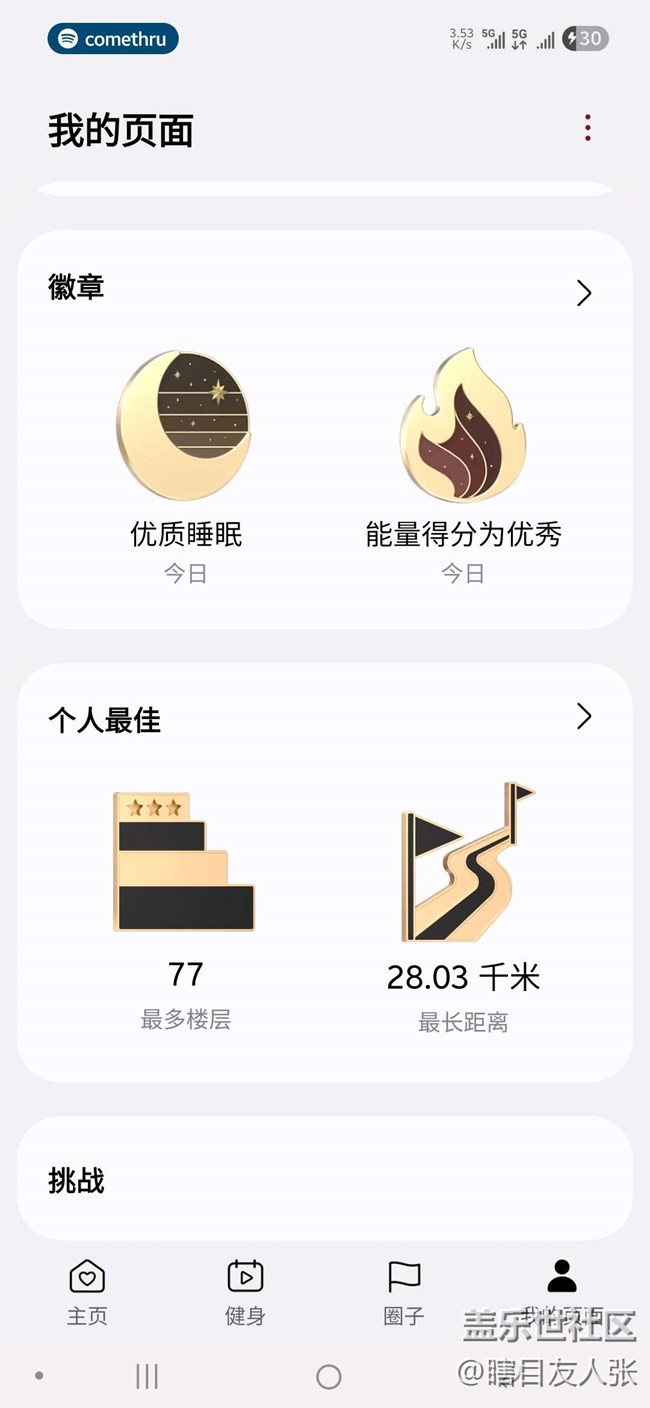This screenshot has height=1408, width=650.
Task: Open the 挑战 card
Action: click(x=324, y=1179)
